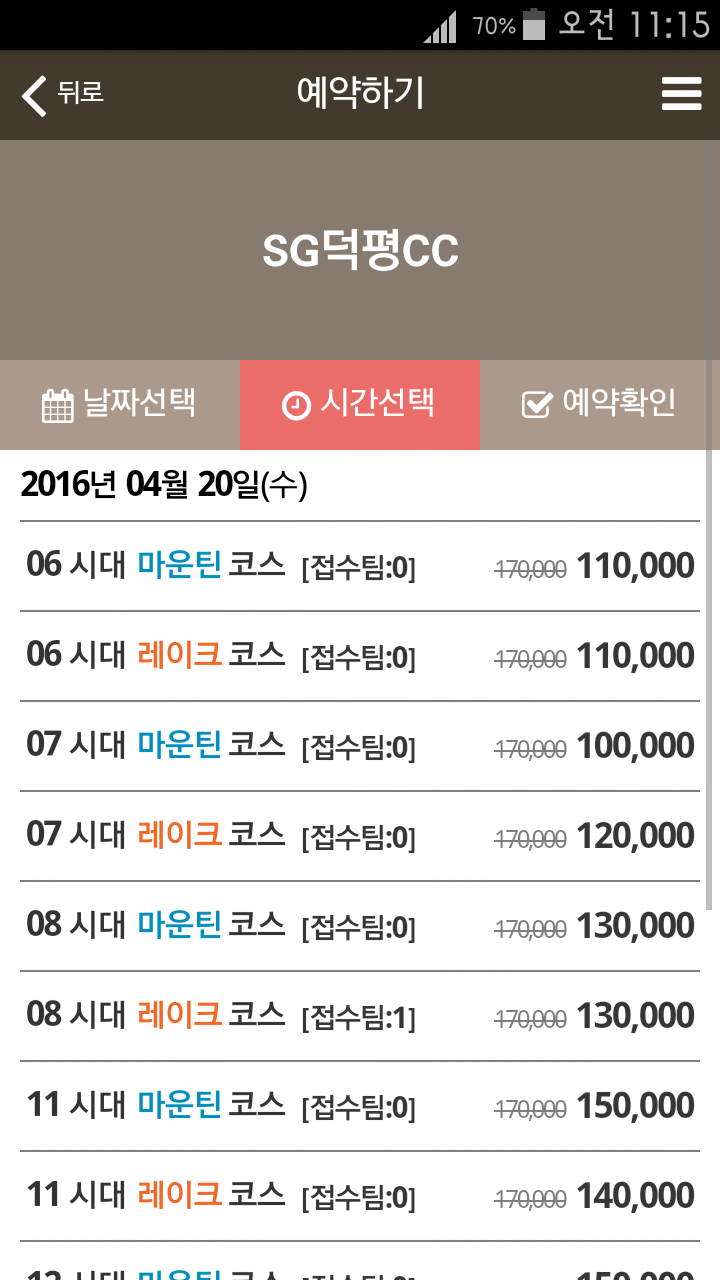This screenshot has width=720, height=1280.
Task: Open the 예약확인 tab
Action: 599,404
